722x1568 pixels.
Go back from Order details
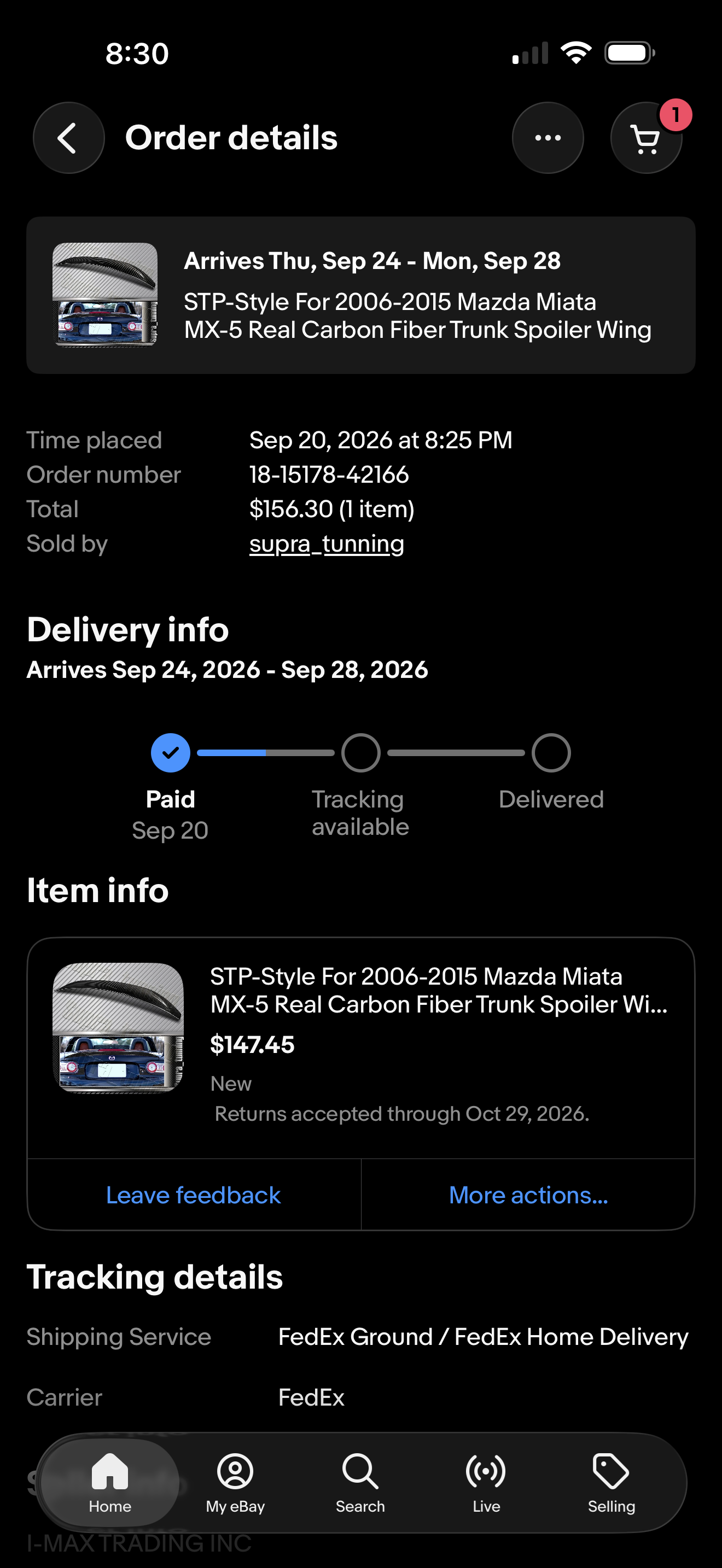click(68, 138)
